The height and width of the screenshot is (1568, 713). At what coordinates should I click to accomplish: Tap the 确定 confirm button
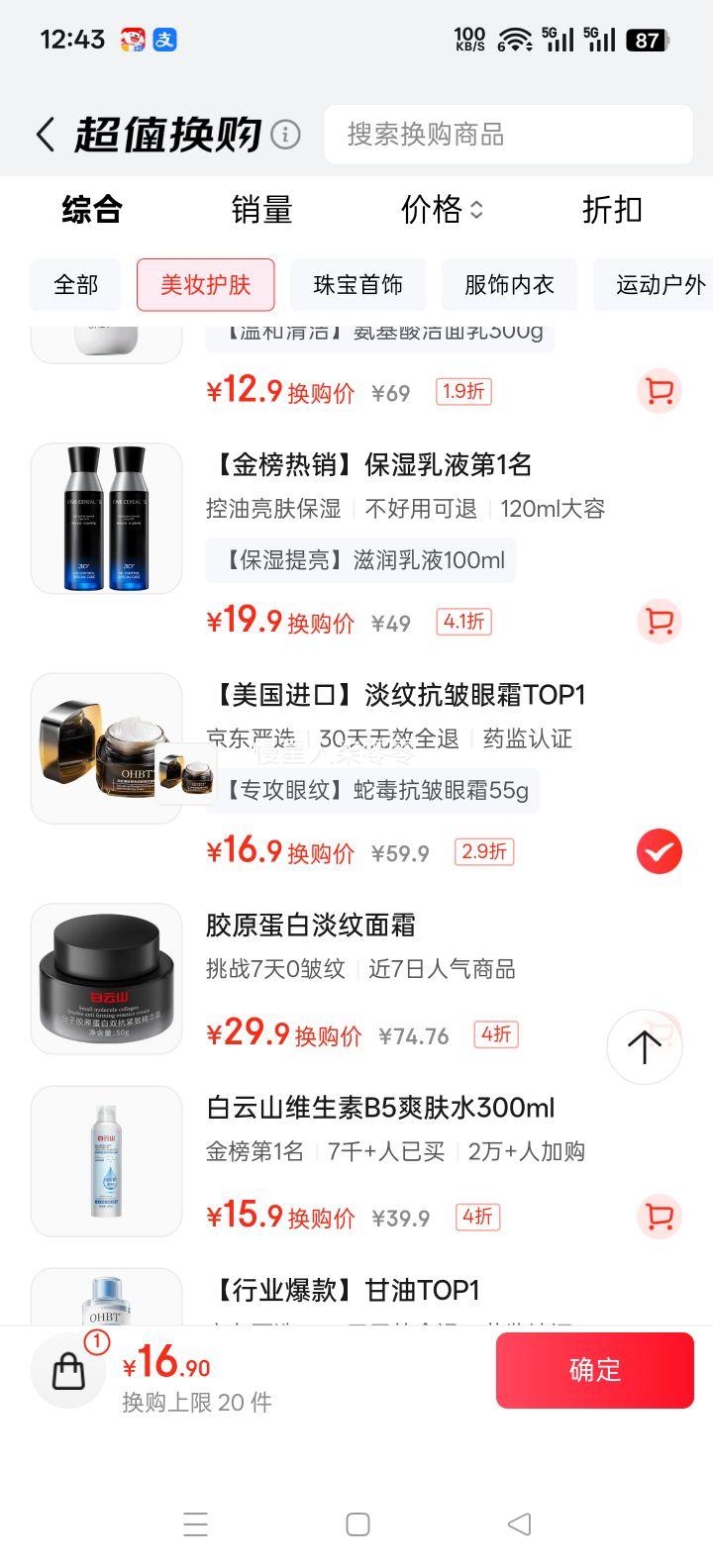(594, 1370)
